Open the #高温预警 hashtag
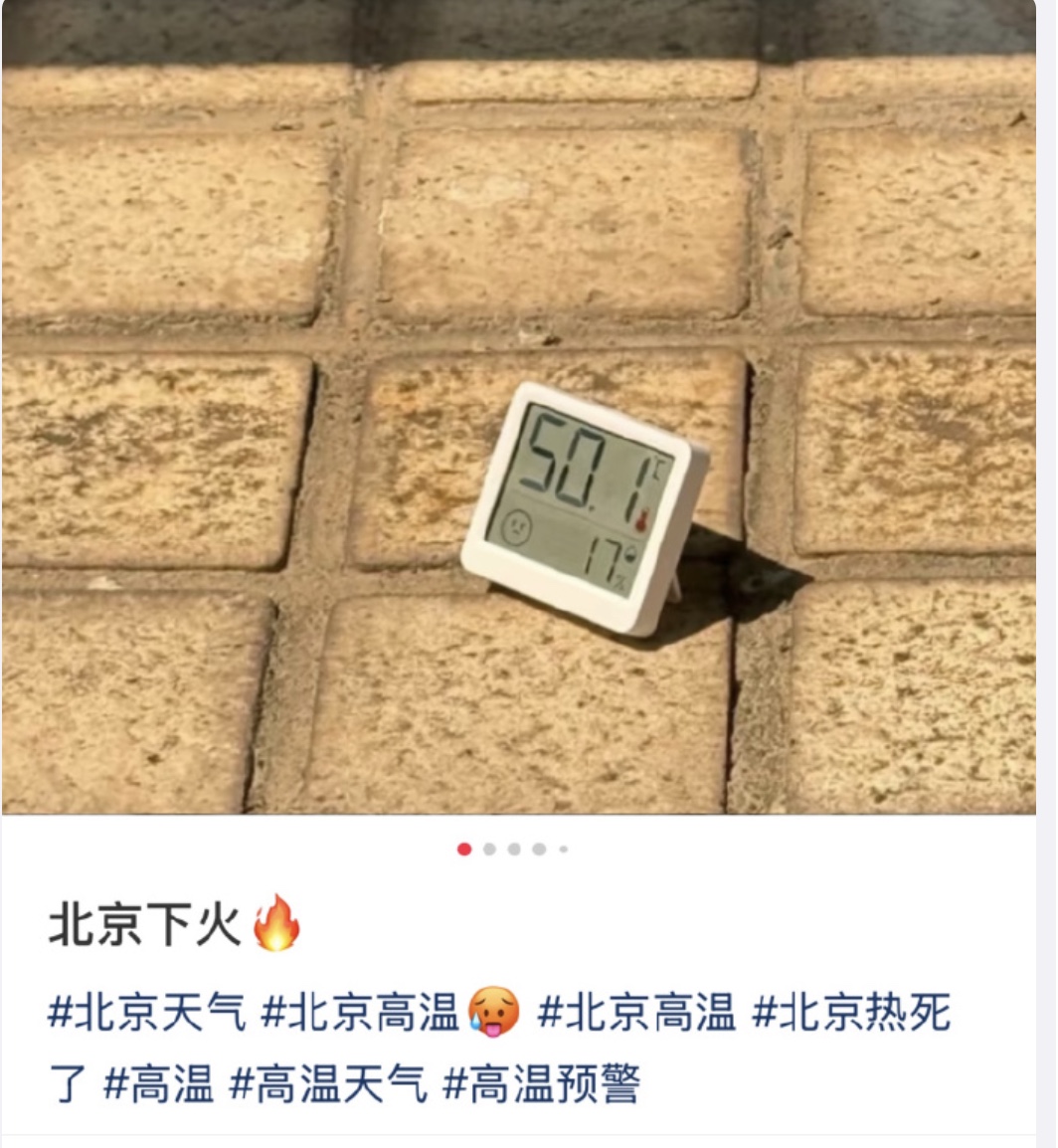Viewport: 1058px width, 1148px height. click(542, 1083)
